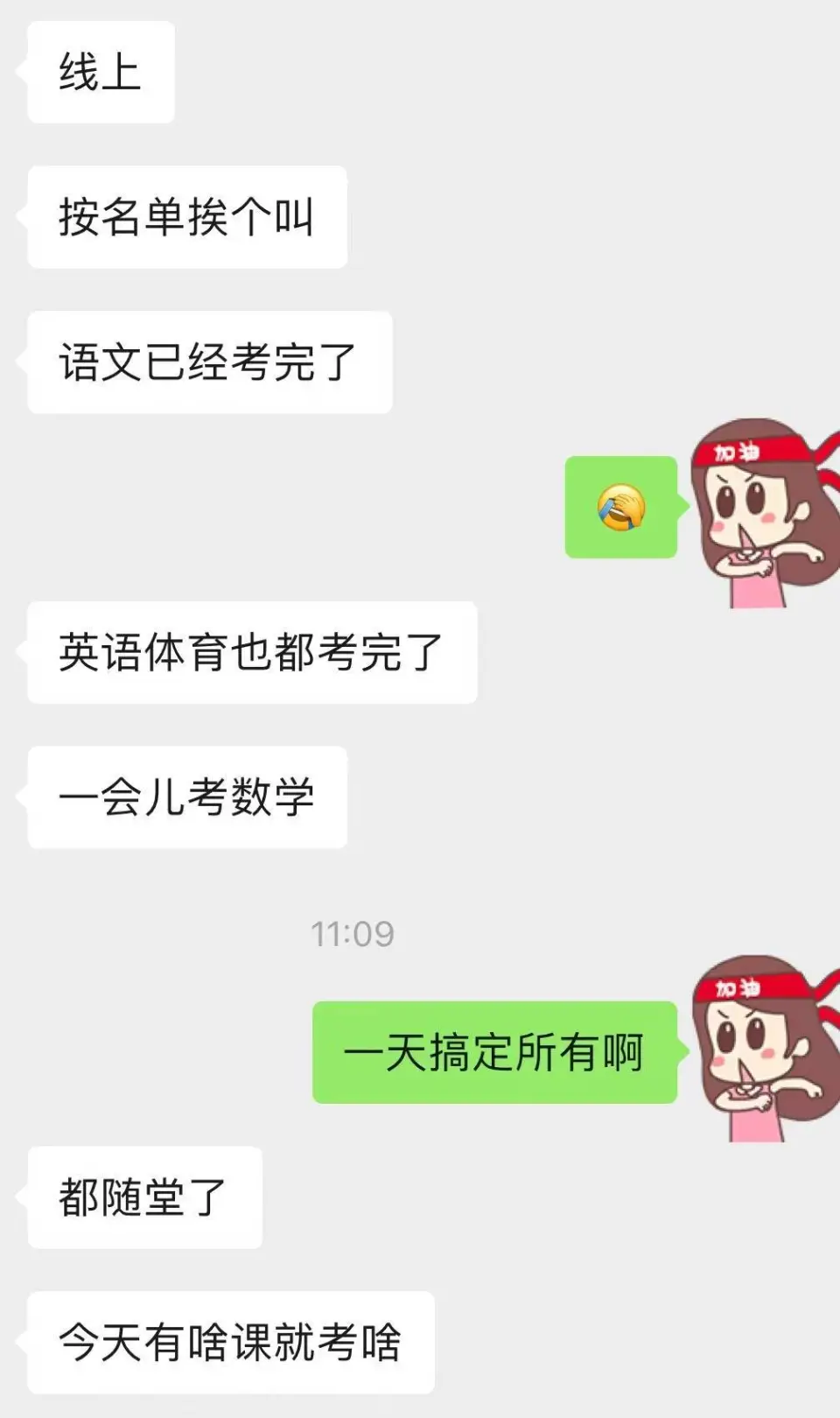Open sender's avatar beside the crying-laughing emoji message
The height and width of the screenshot is (1418, 840).
point(763,513)
